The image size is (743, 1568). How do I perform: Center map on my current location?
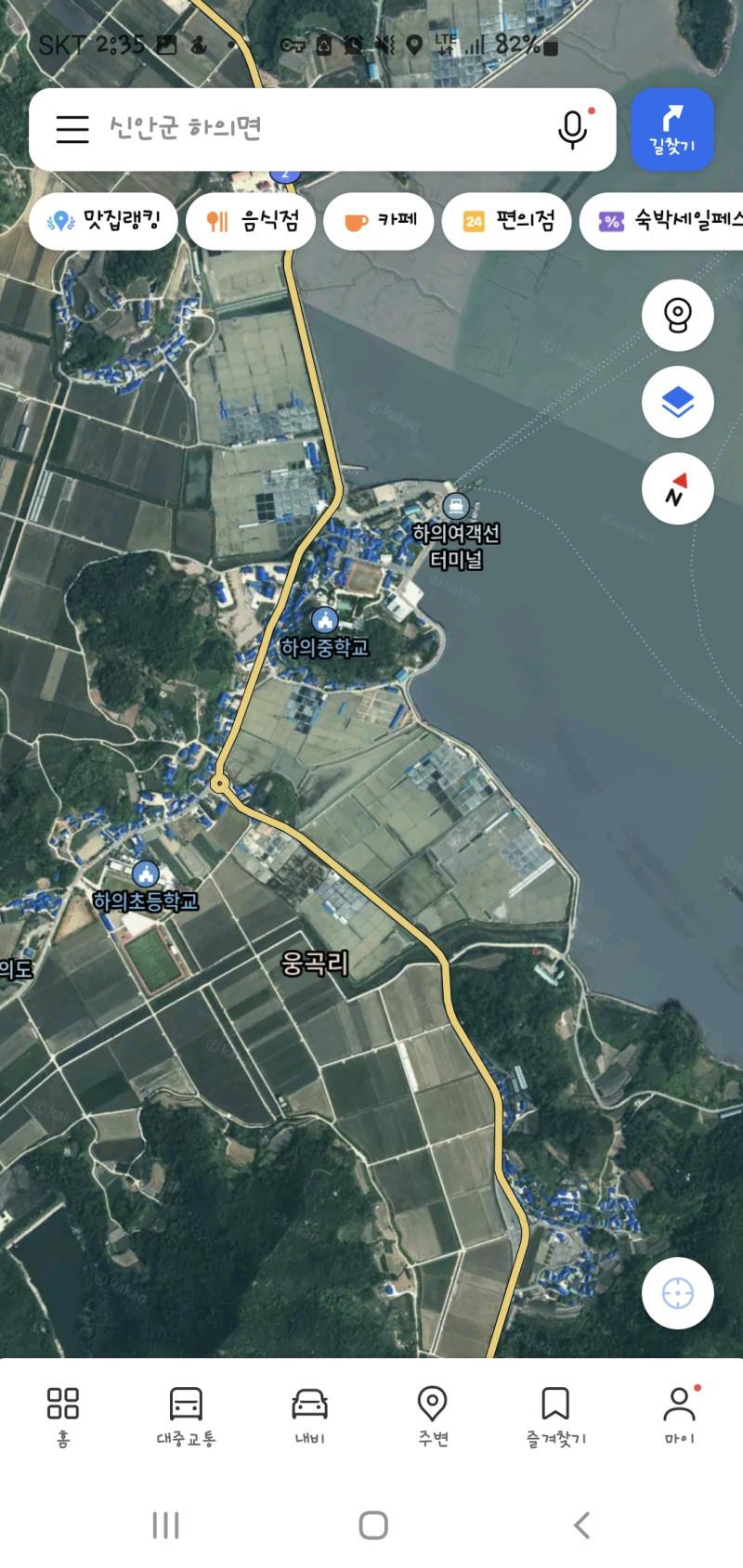tap(677, 1293)
